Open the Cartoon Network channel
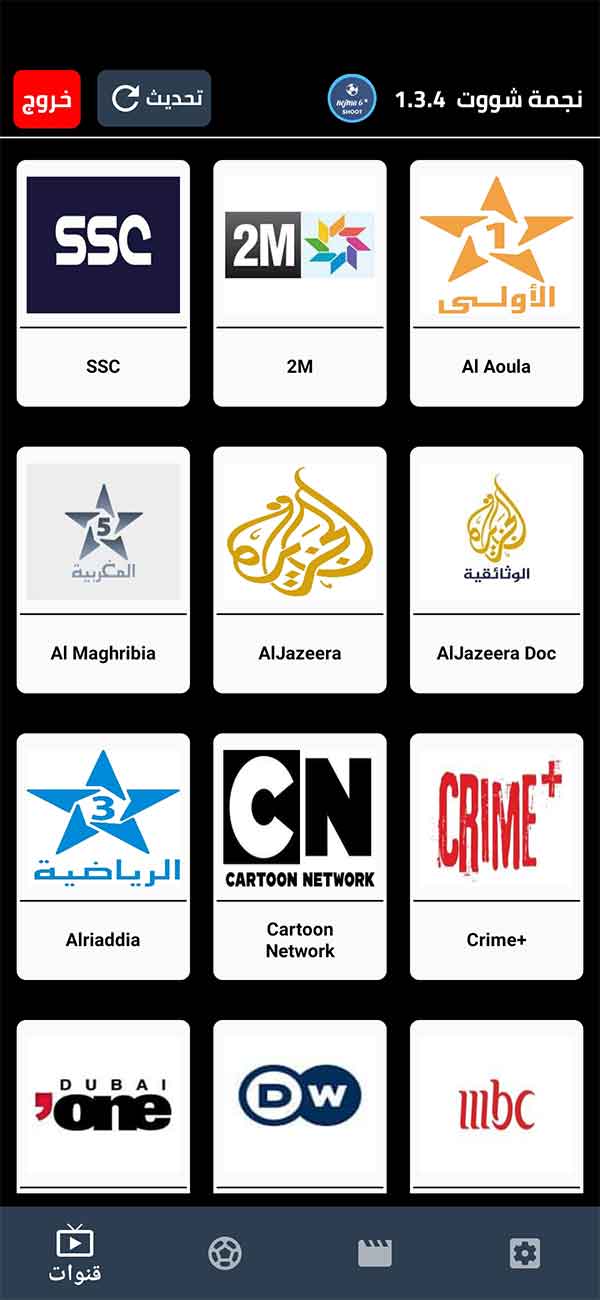The width and height of the screenshot is (600, 1300). coord(300,857)
